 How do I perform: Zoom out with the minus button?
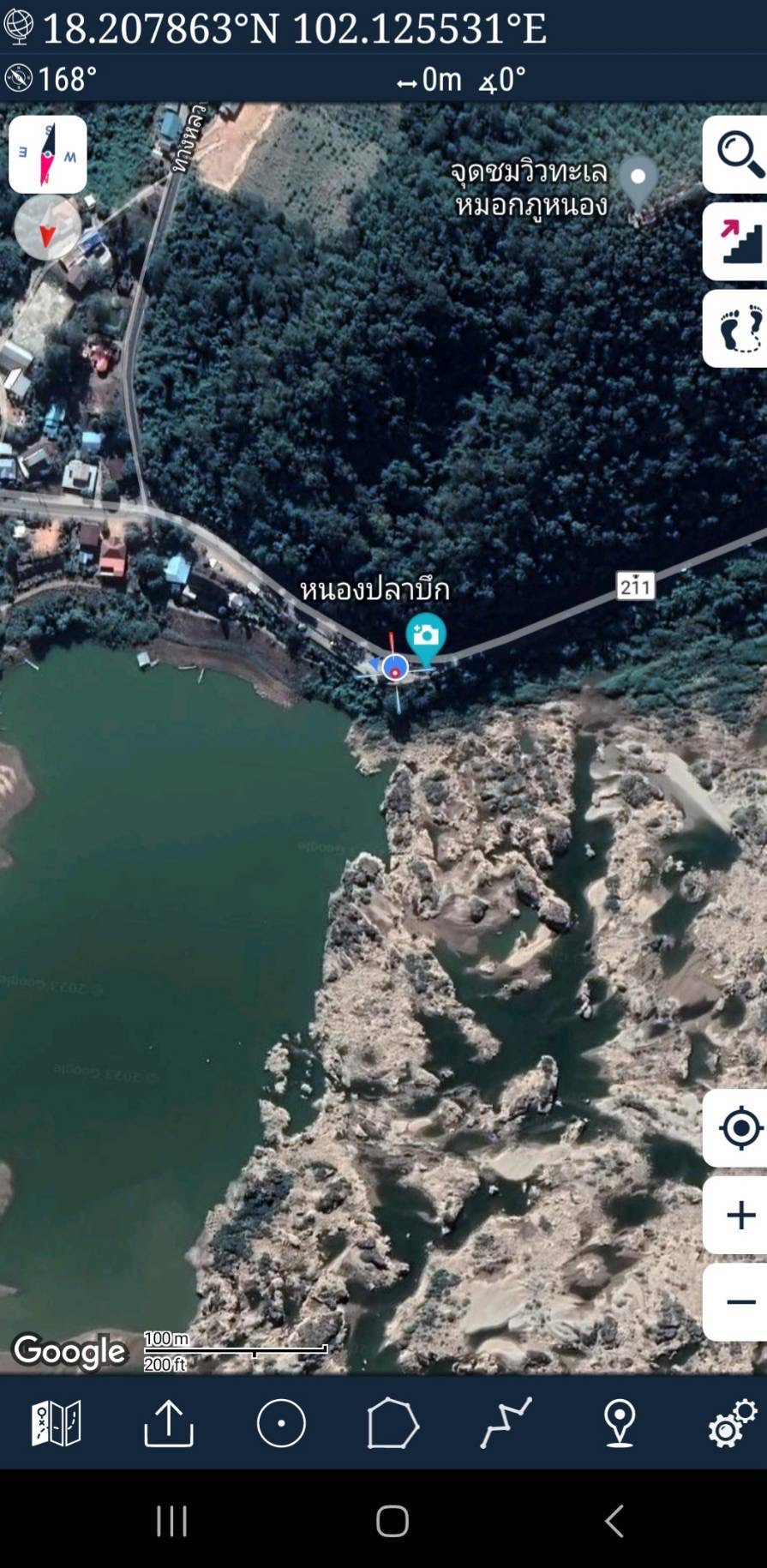click(x=736, y=1301)
